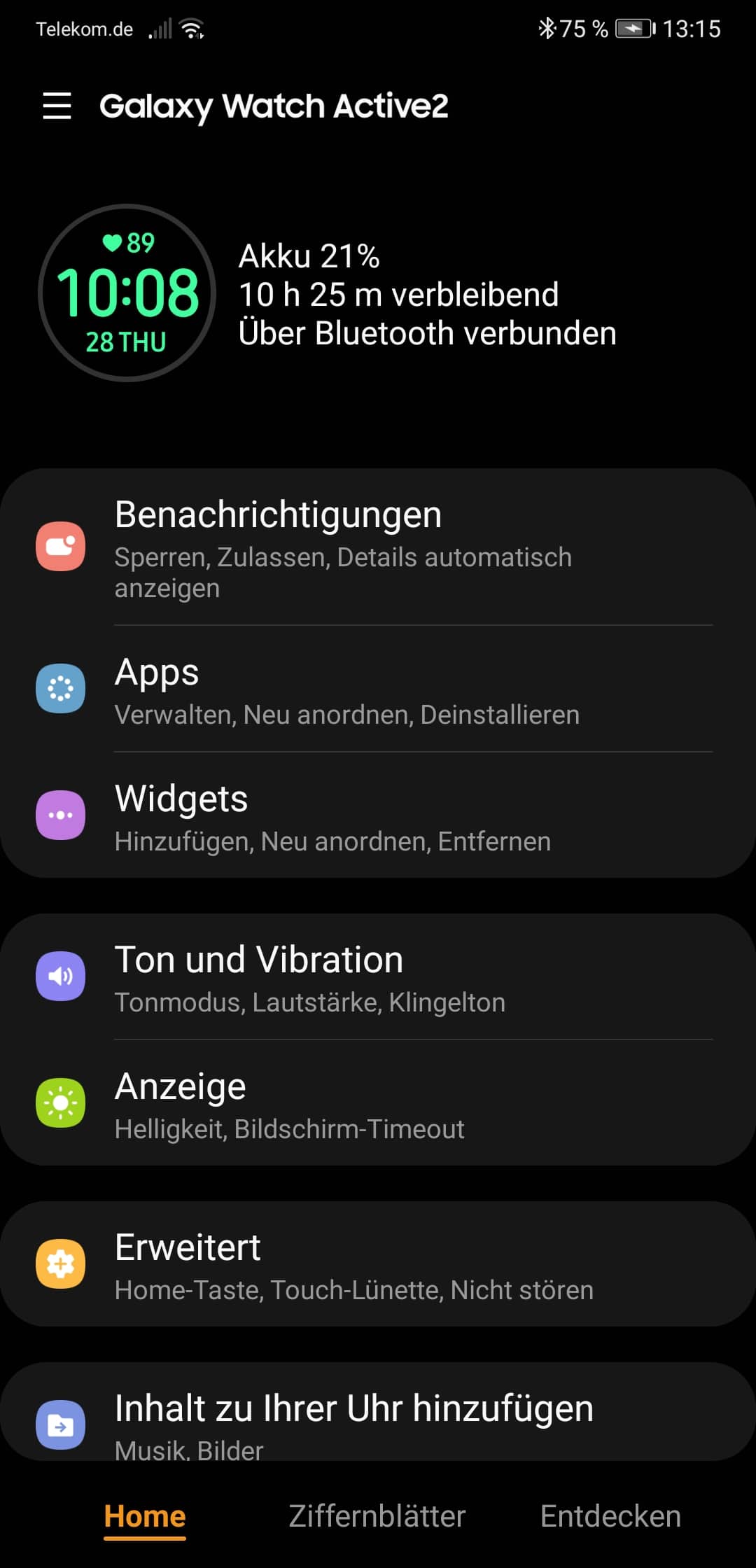Viewport: 756px width, 1568px height.
Task: Switch to the Ziffernblätter tab
Action: (377, 1516)
